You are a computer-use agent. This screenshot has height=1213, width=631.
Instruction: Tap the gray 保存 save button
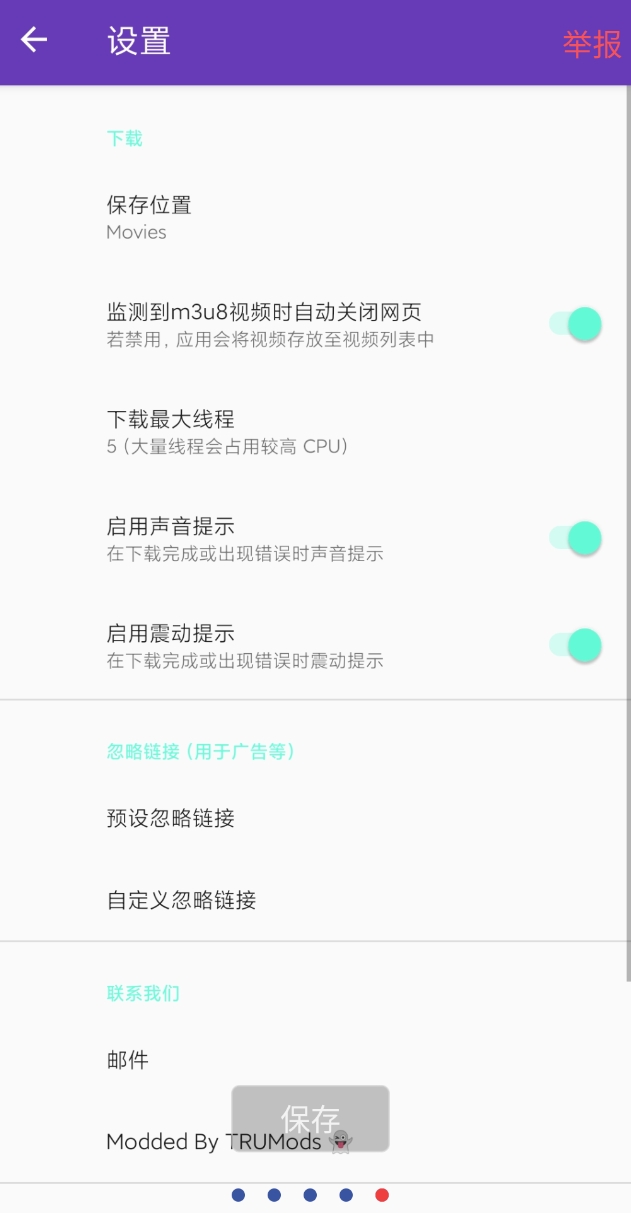(x=310, y=1118)
